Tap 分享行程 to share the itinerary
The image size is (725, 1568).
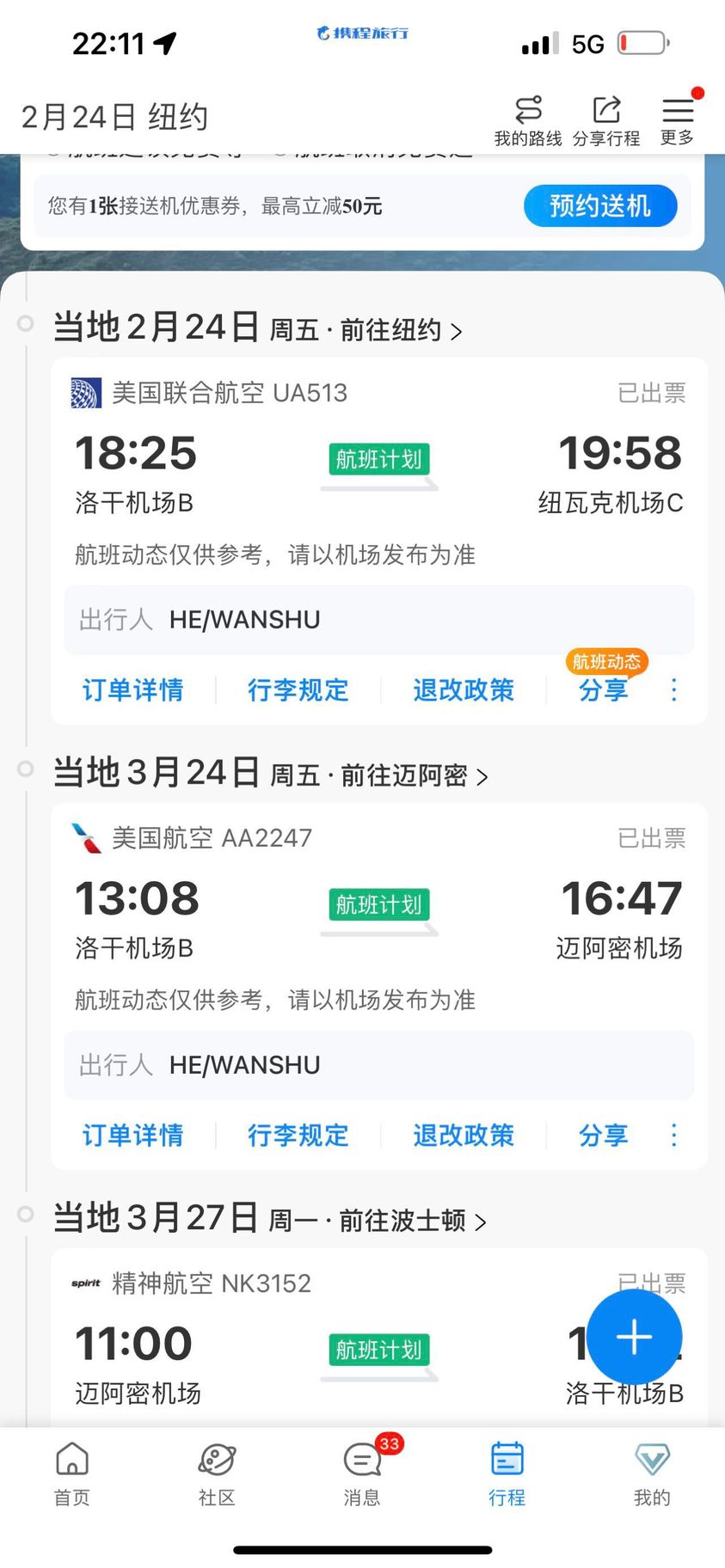click(x=606, y=120)
